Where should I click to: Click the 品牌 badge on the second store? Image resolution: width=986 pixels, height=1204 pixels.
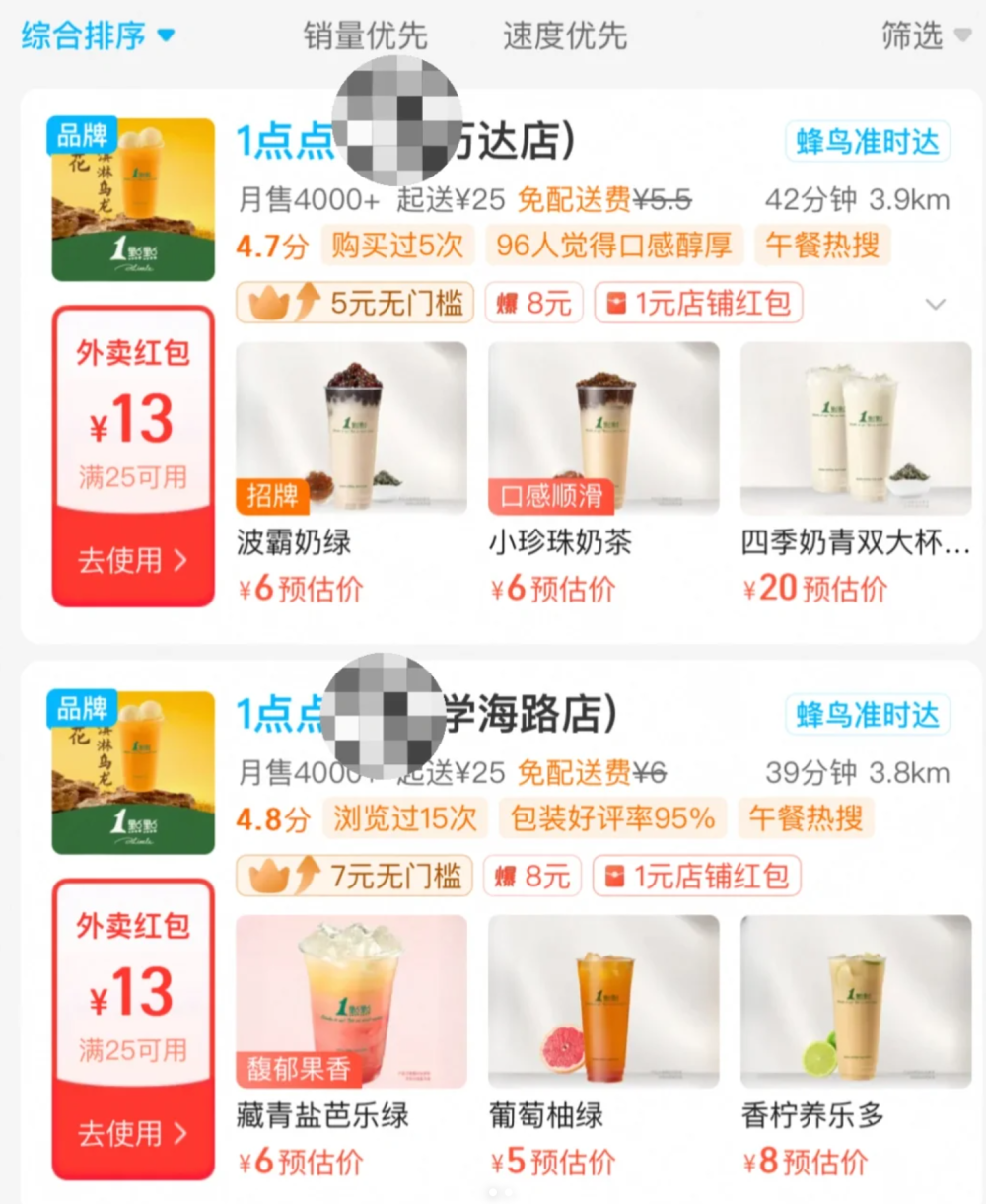coord(81,706)
